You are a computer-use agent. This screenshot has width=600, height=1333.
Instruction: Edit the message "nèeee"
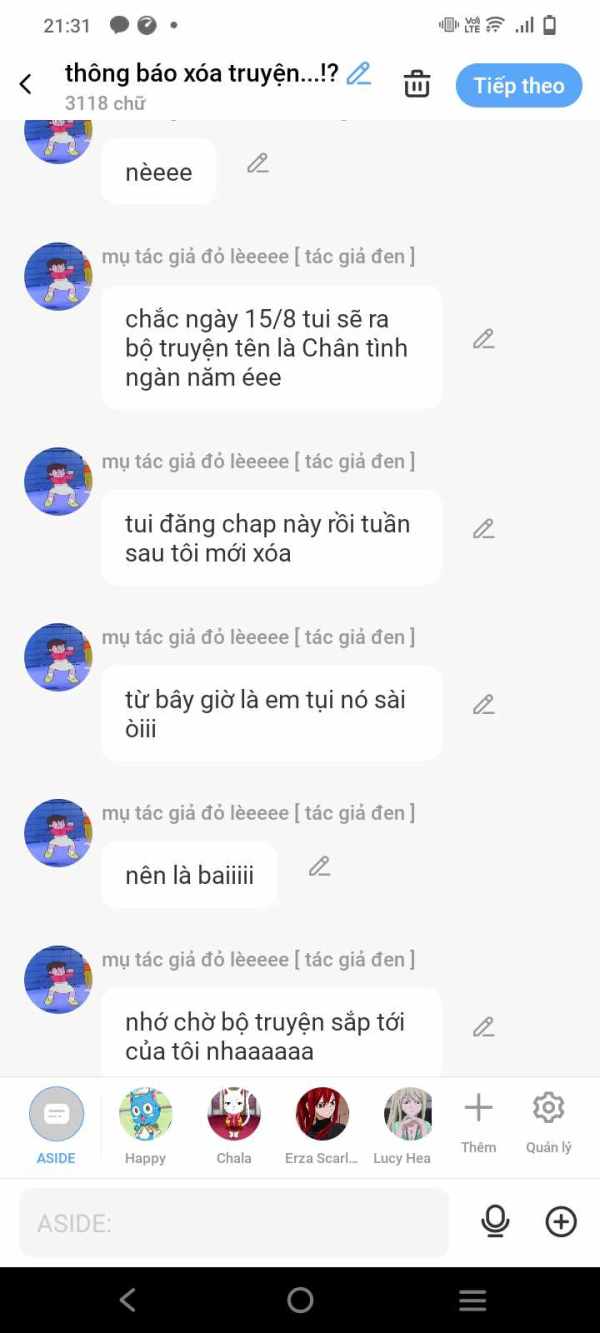tap(258, 163)
